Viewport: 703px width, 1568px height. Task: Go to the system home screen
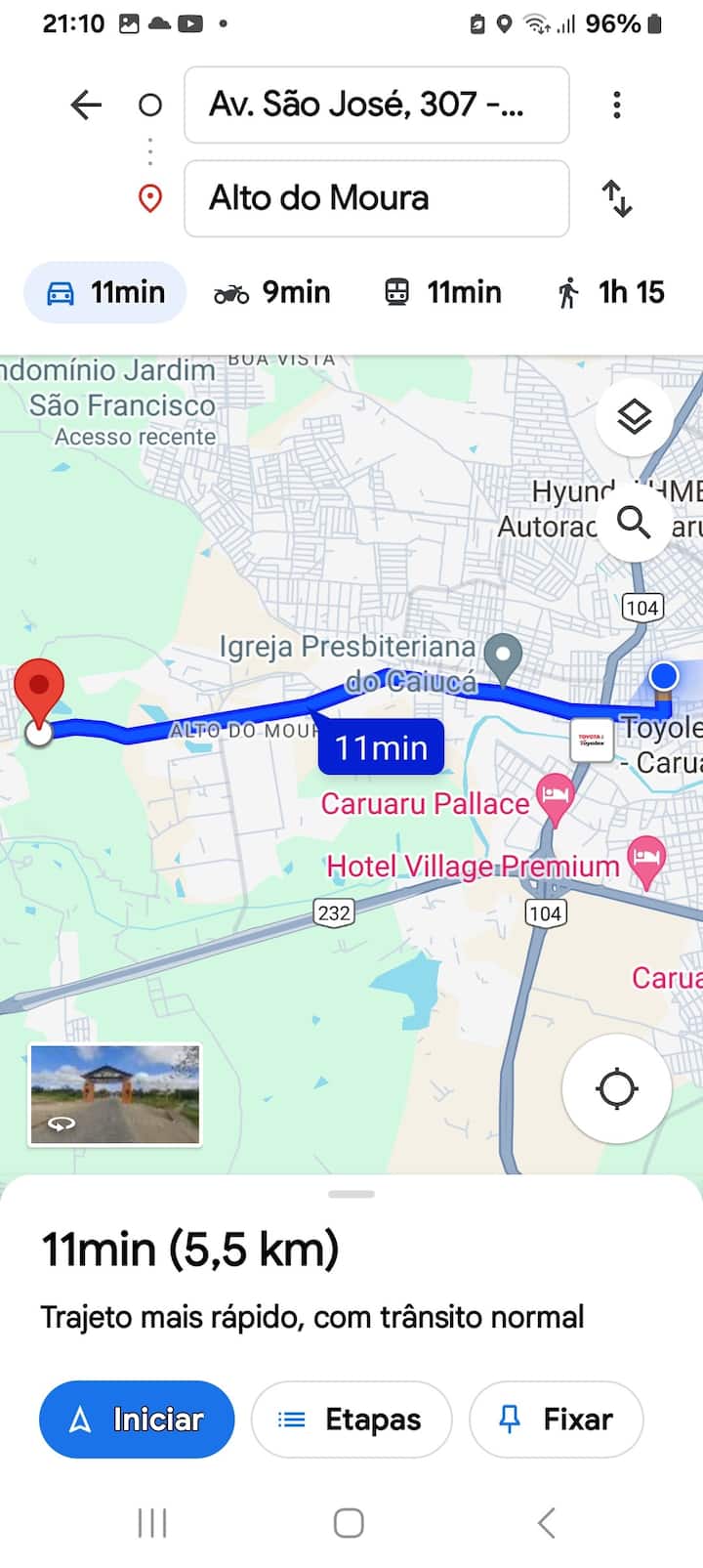(349, 1522)
